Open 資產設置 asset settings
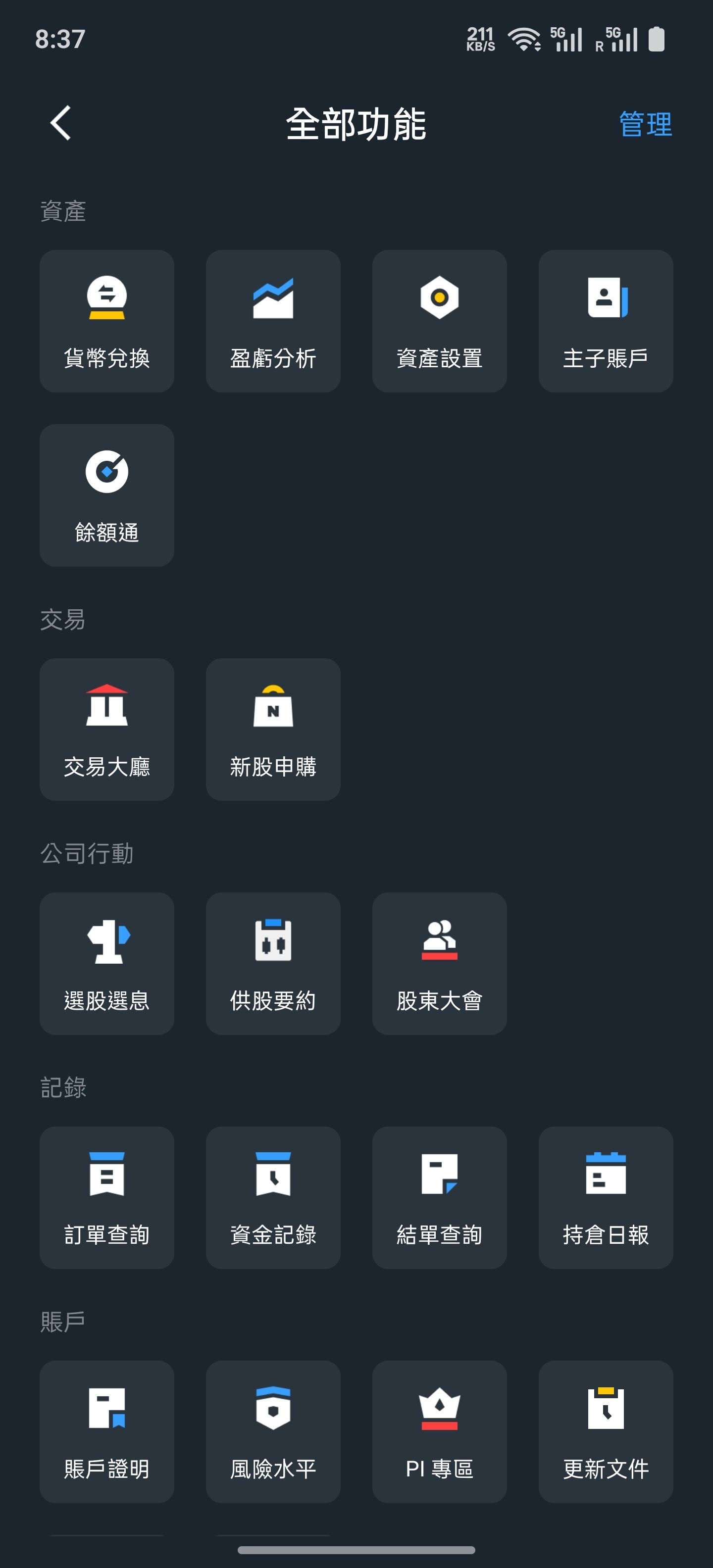The image size is (713, 1568). click(x=439, y=321)
